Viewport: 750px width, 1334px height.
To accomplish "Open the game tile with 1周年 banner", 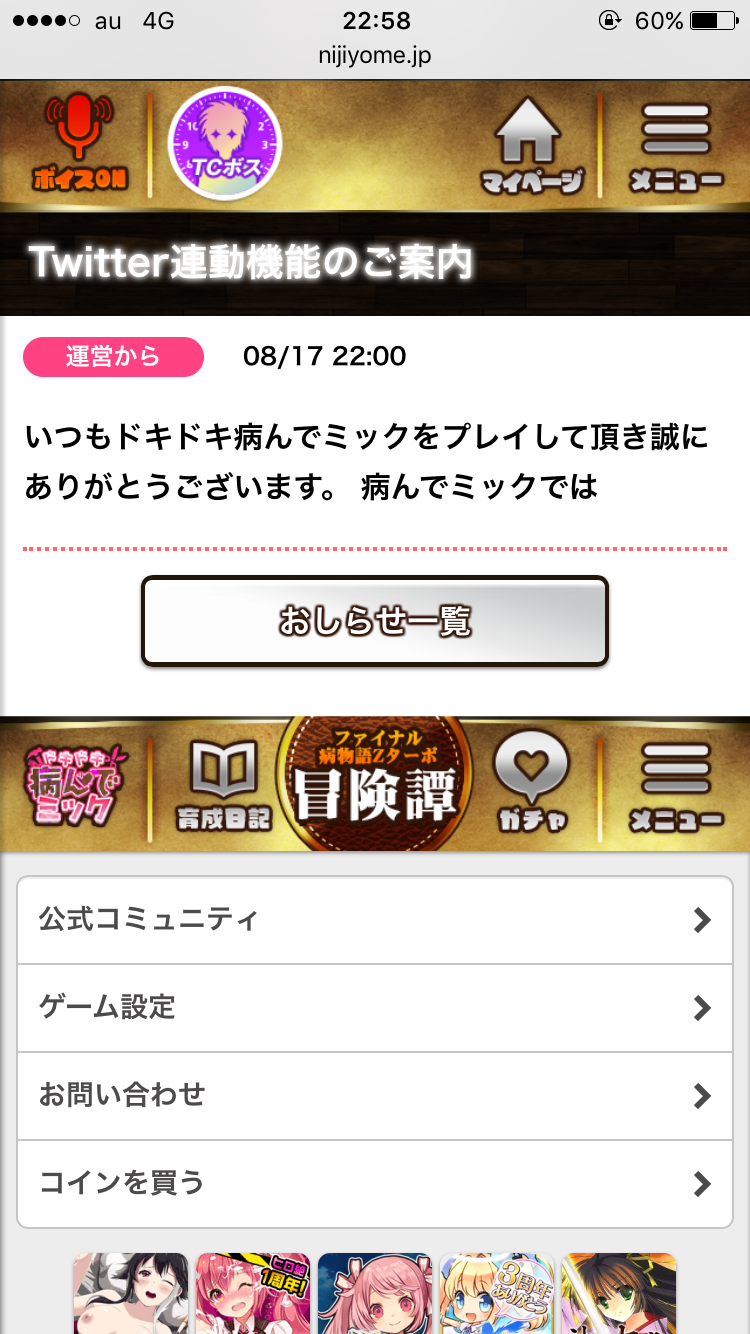I will point(253,1294).
